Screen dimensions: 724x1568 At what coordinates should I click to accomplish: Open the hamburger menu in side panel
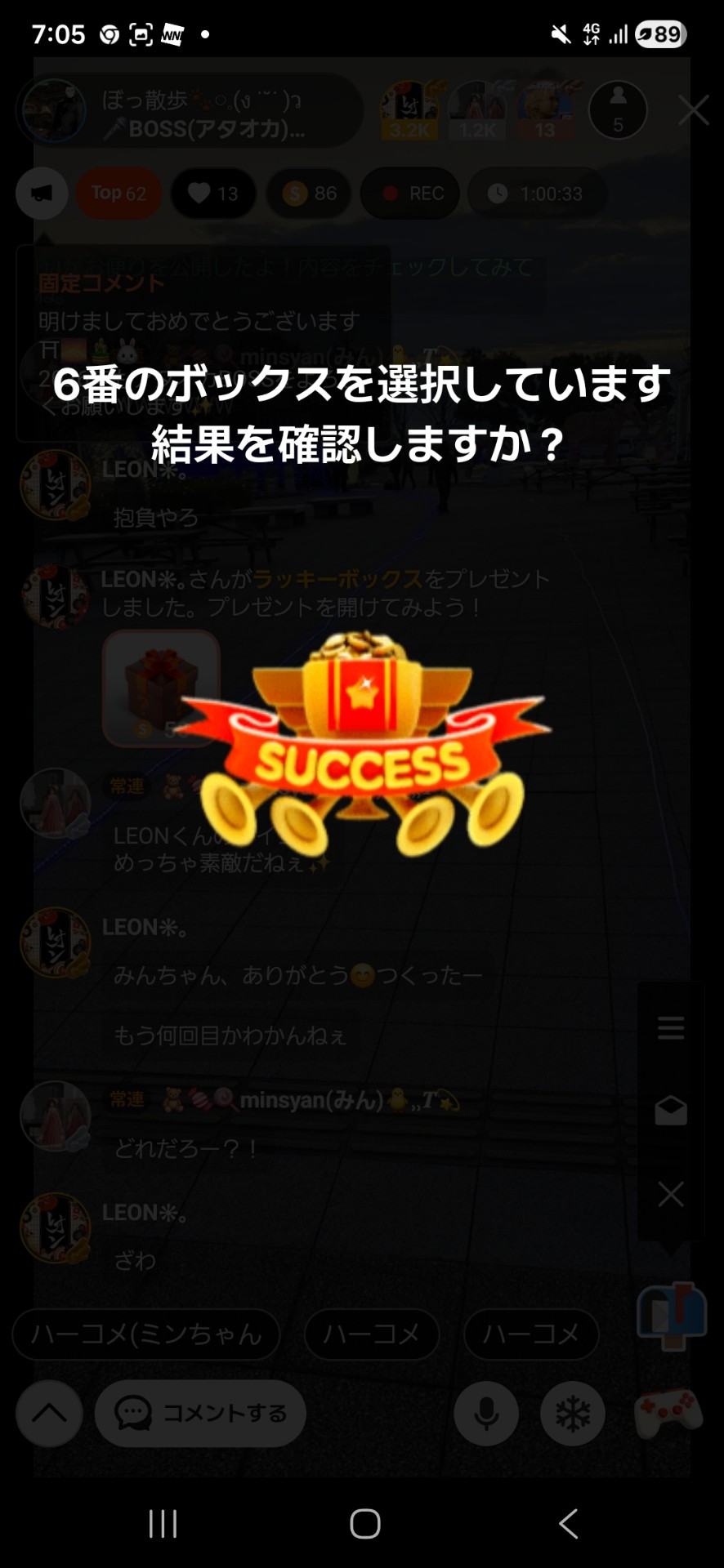tap(671, 1028)
